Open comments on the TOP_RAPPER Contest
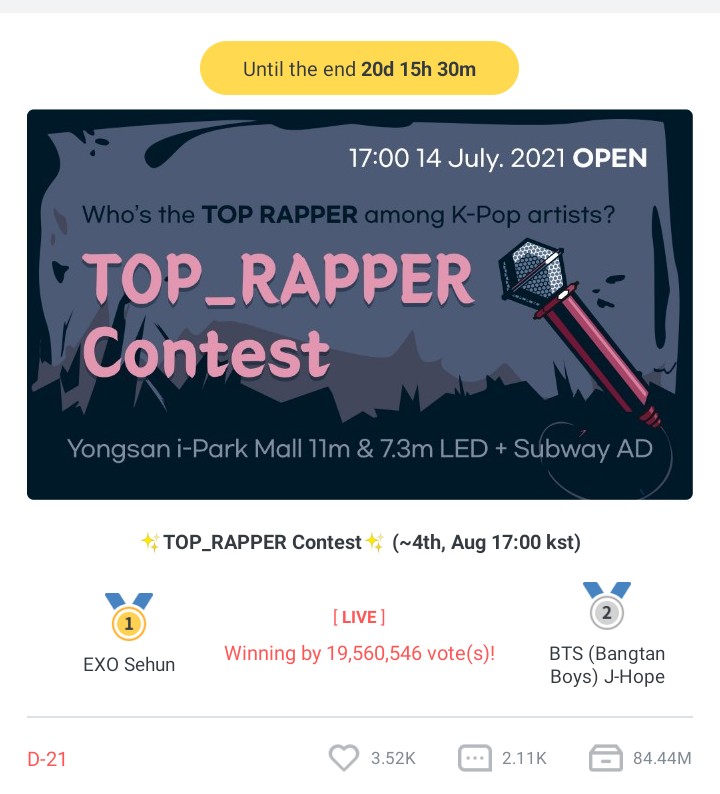The width and height of the screenshot is (720, 794). [474, 758]
